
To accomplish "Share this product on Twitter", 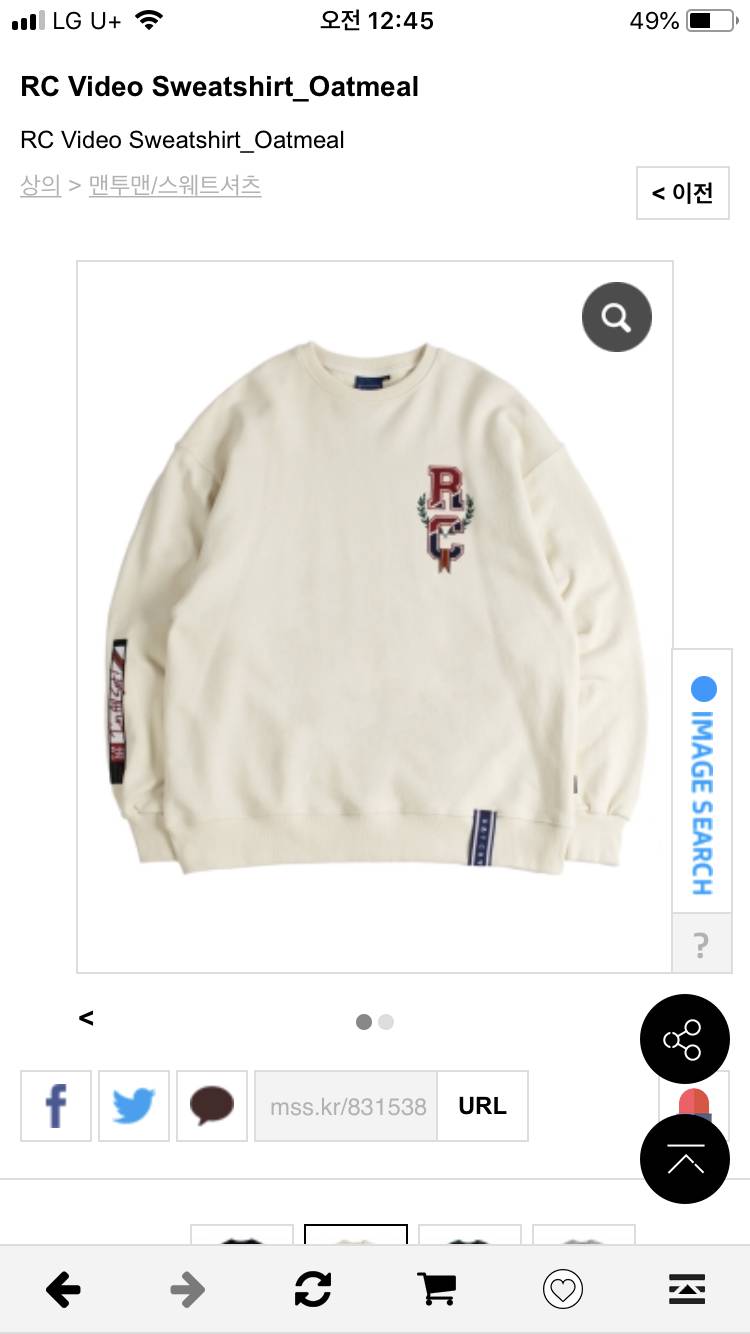I will [134, 1106].
